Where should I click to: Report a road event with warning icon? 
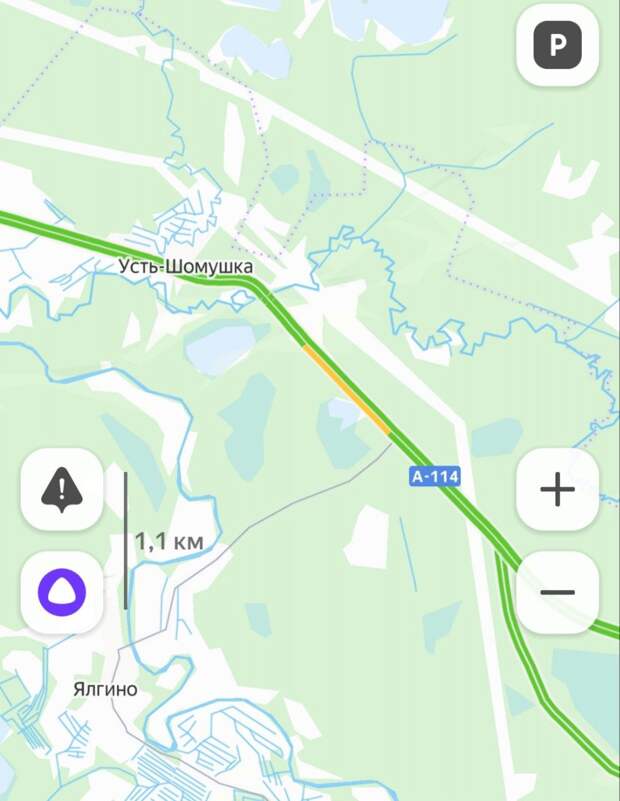point(62,489)
